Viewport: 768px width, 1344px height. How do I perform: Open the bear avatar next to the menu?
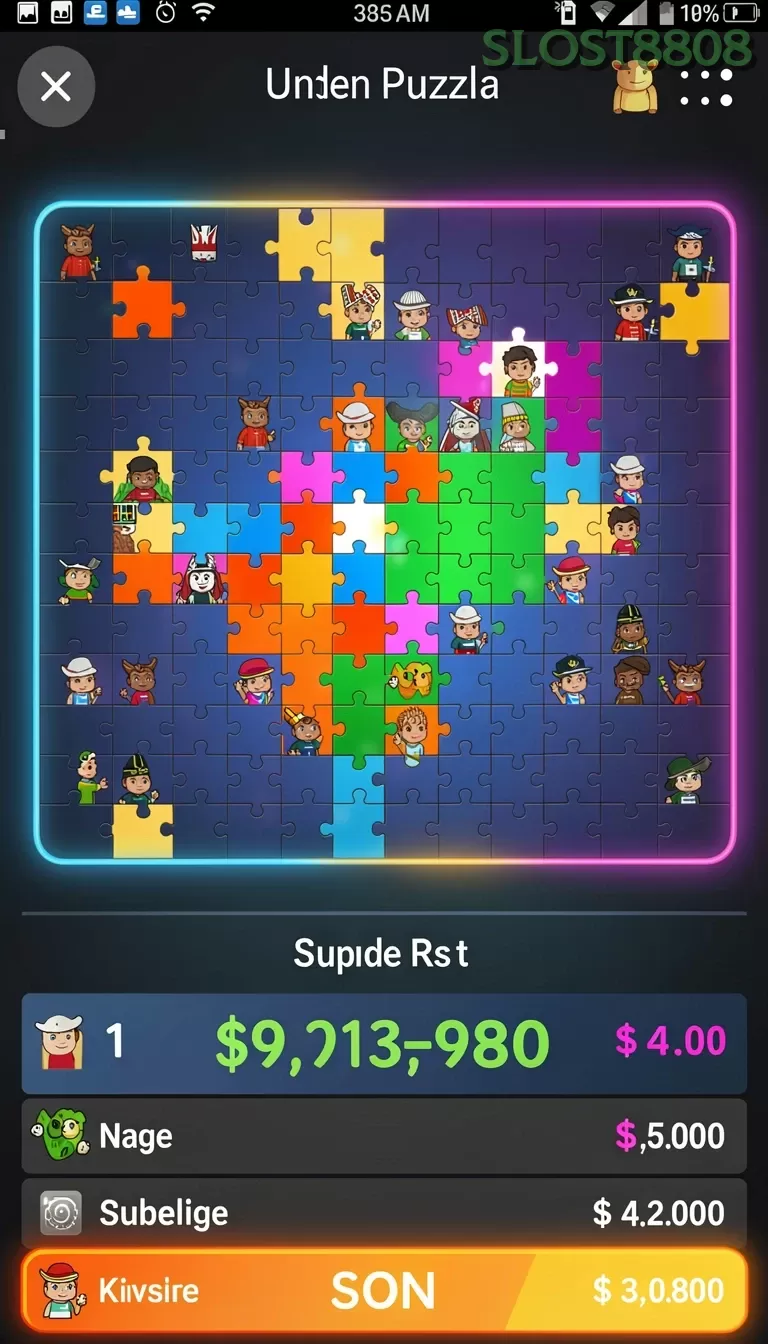tap(636, 85)
